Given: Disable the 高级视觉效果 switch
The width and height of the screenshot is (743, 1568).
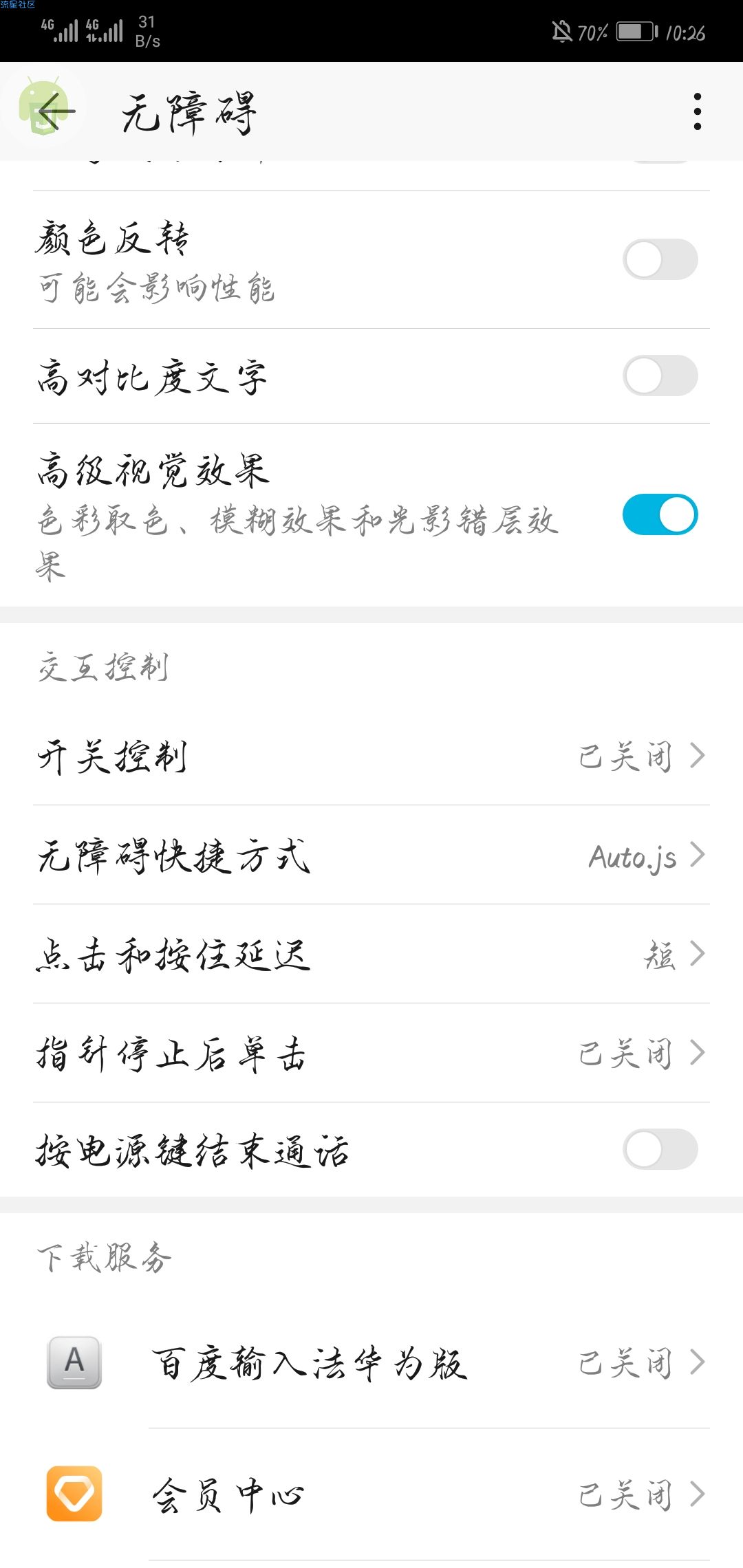Looking at the screenshot, I should coord(660,514).
